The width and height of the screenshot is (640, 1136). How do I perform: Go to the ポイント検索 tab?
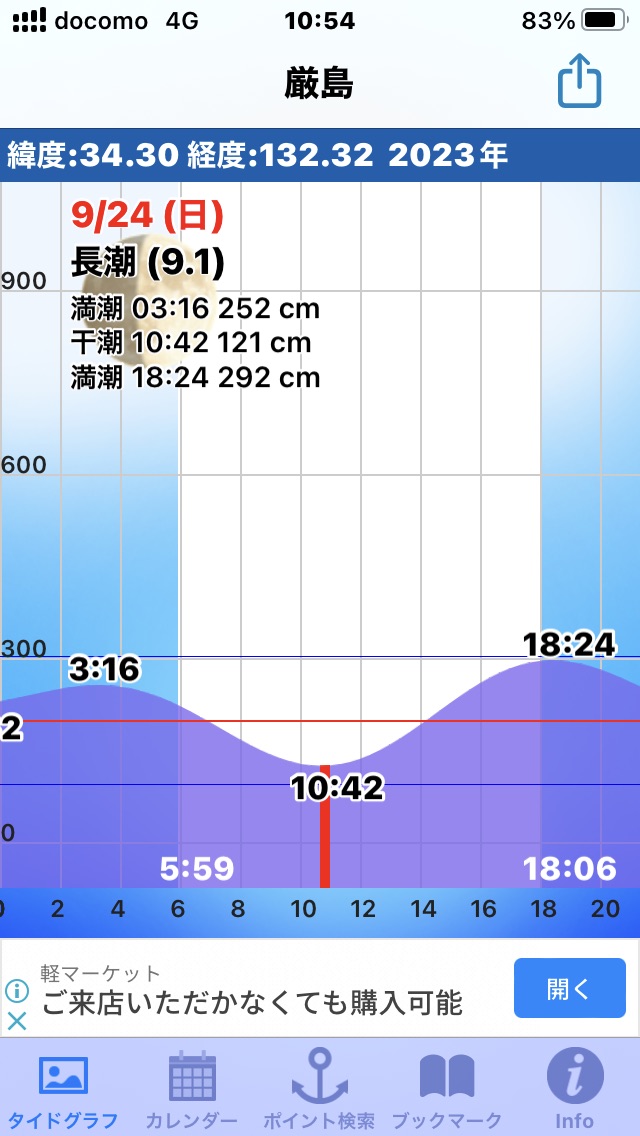(319, 1090)
